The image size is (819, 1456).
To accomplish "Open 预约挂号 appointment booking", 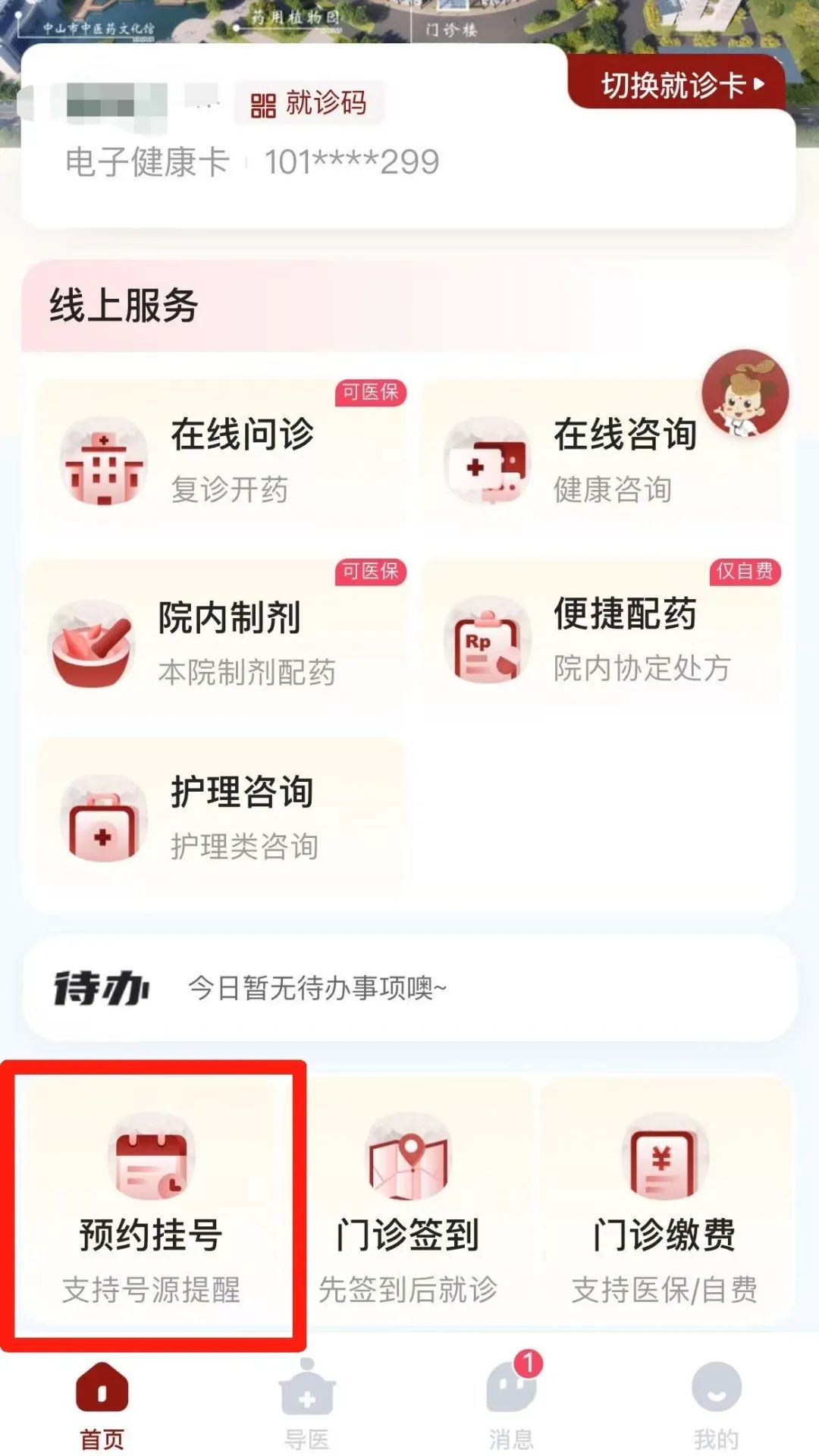I will pos(152,1206).
